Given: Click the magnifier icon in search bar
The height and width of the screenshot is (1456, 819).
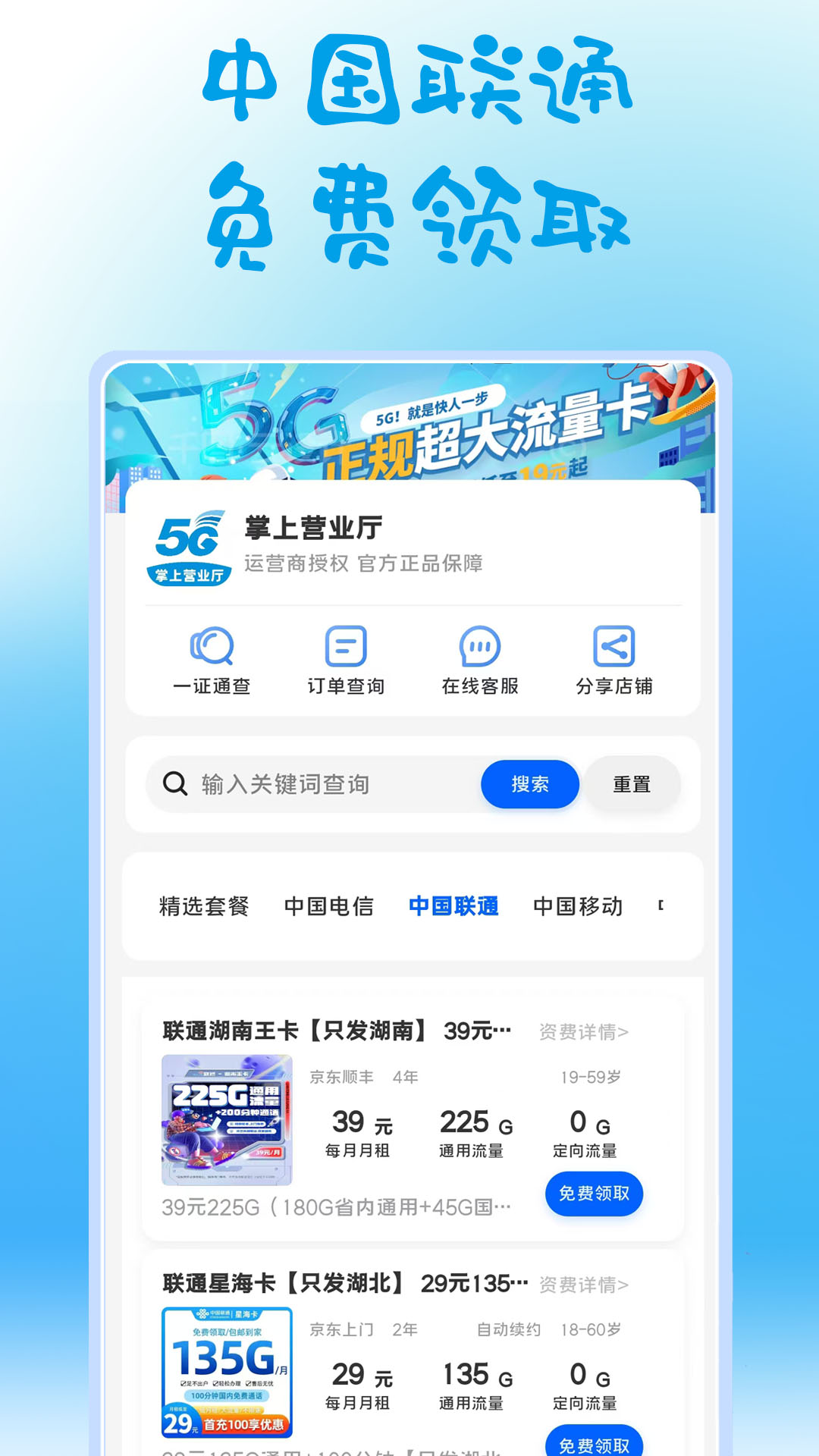Looking at the screenshot, I should tap(175, 784).
